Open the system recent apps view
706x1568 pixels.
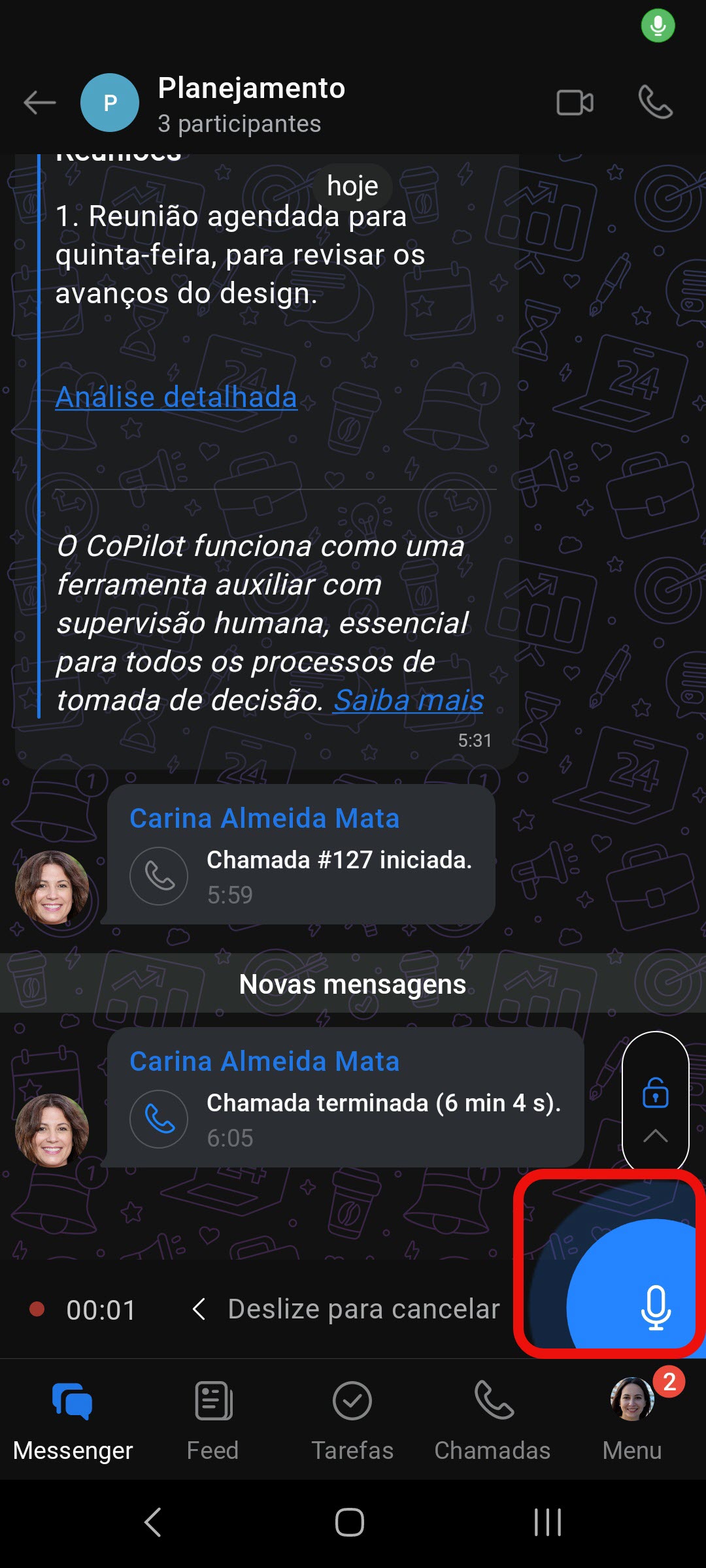[x=548, y=1522]
